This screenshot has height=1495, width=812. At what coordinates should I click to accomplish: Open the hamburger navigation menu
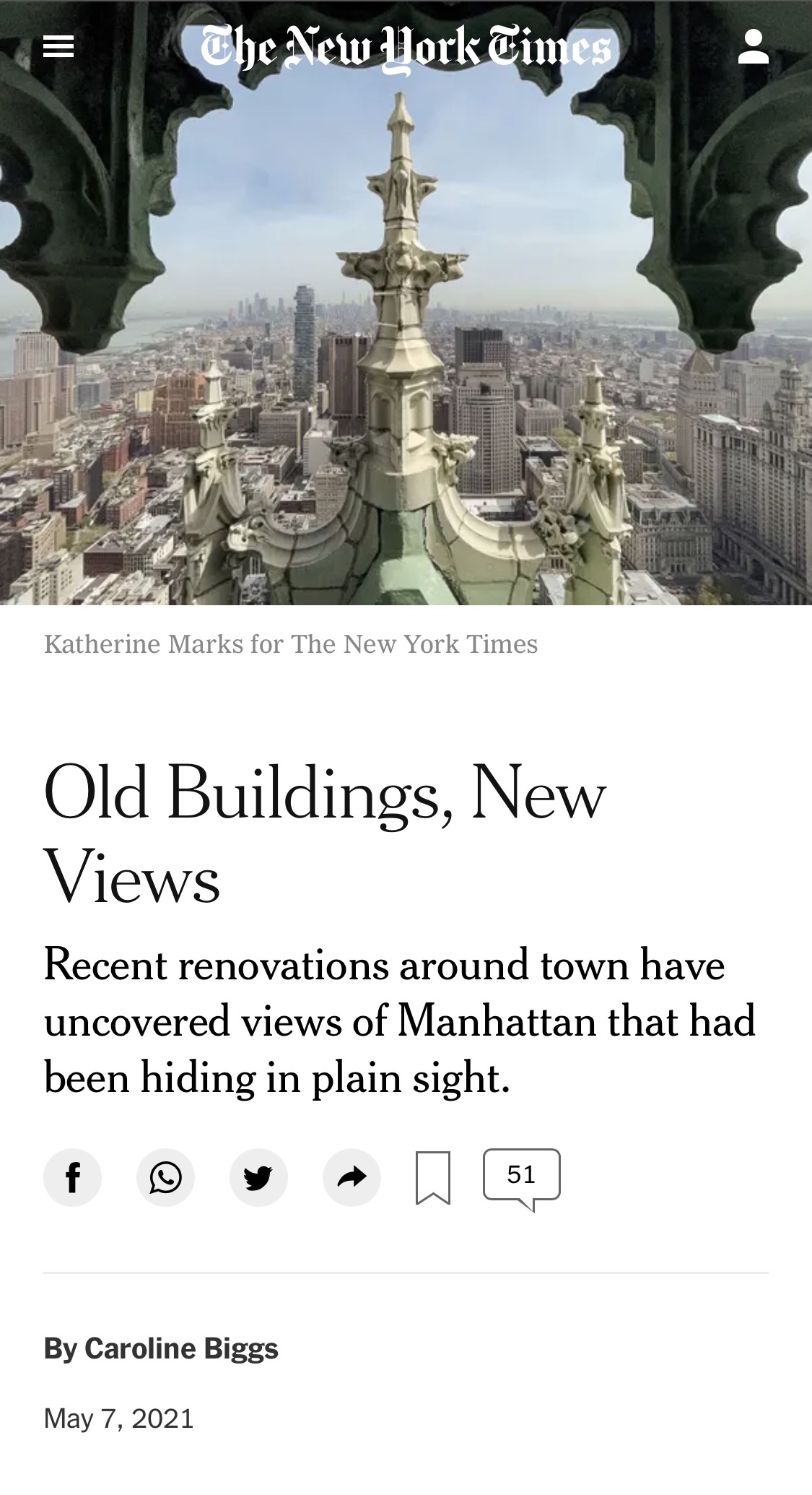[58, 48]
